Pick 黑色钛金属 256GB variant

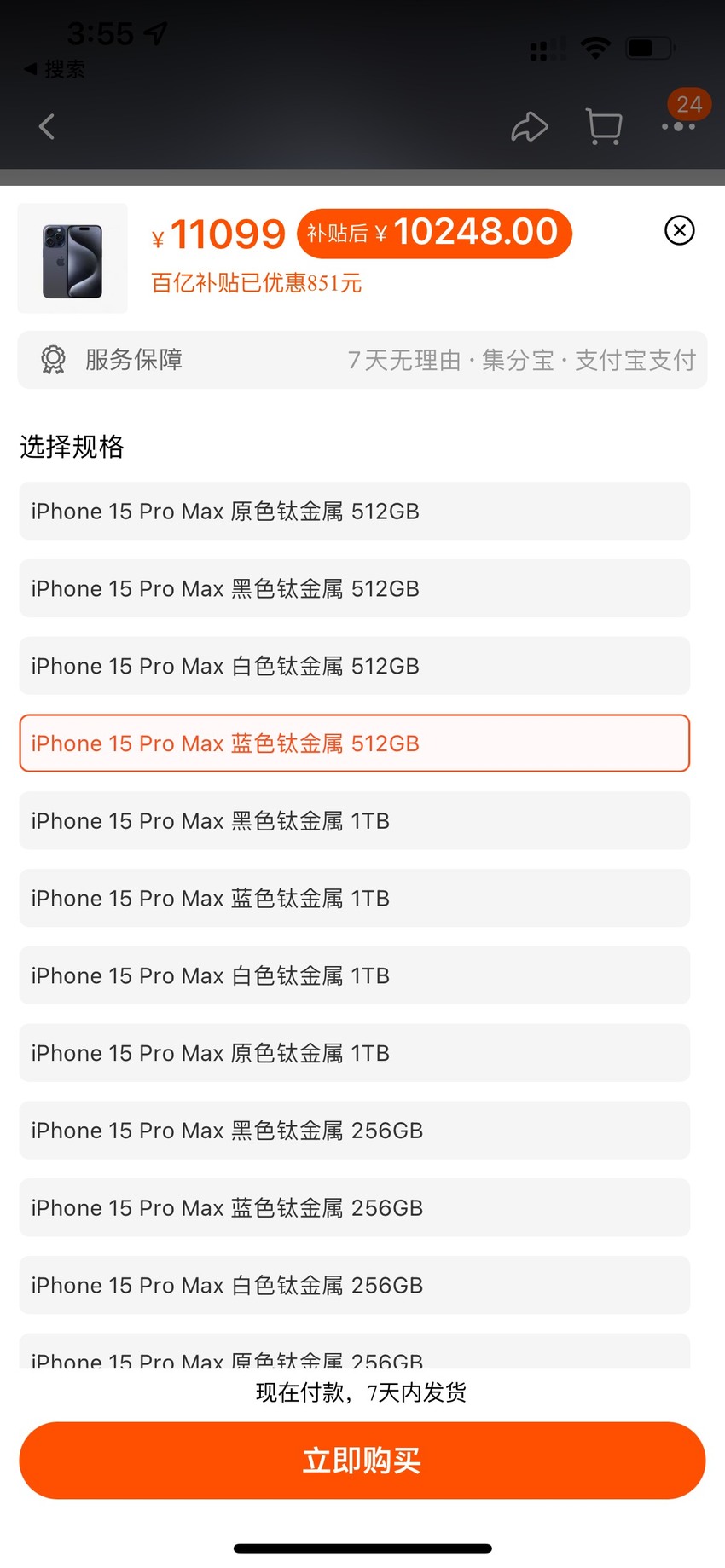(x=355, y=1131)
